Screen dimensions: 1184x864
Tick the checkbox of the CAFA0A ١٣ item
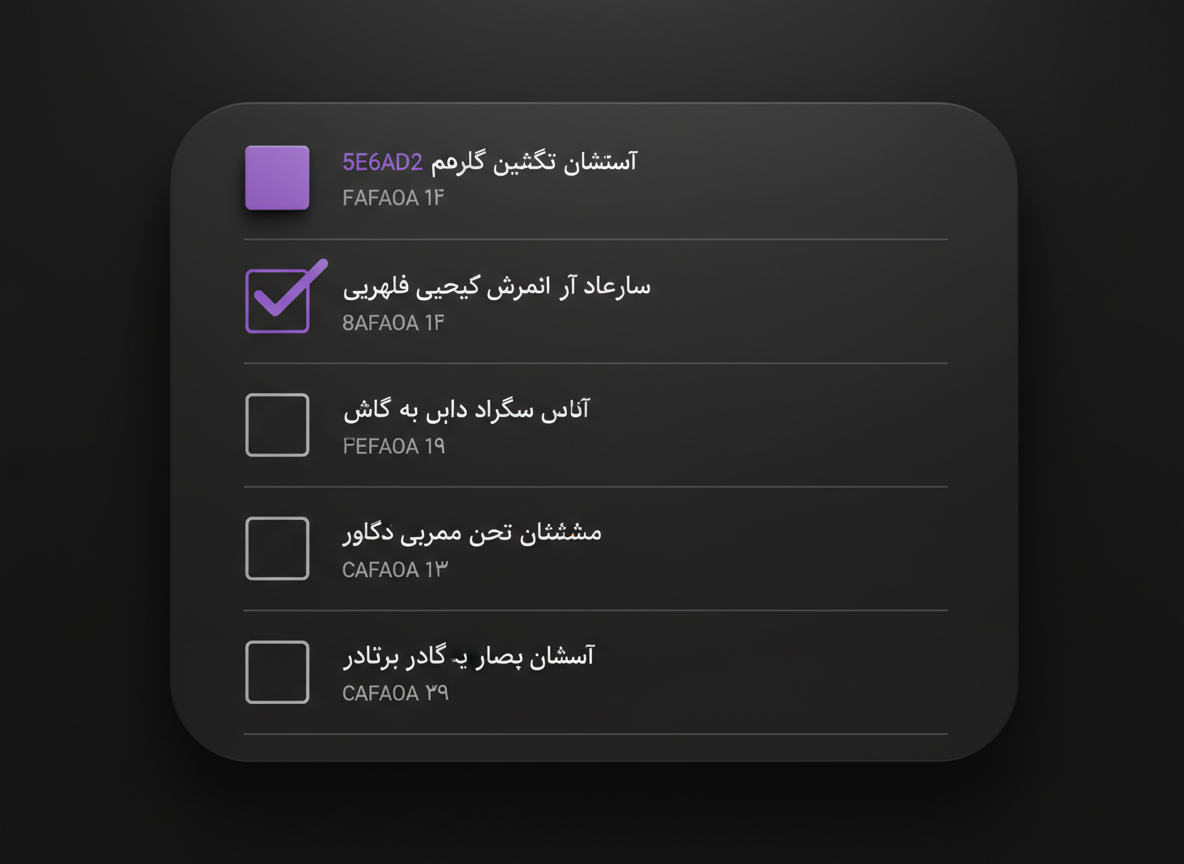(277, 548)
